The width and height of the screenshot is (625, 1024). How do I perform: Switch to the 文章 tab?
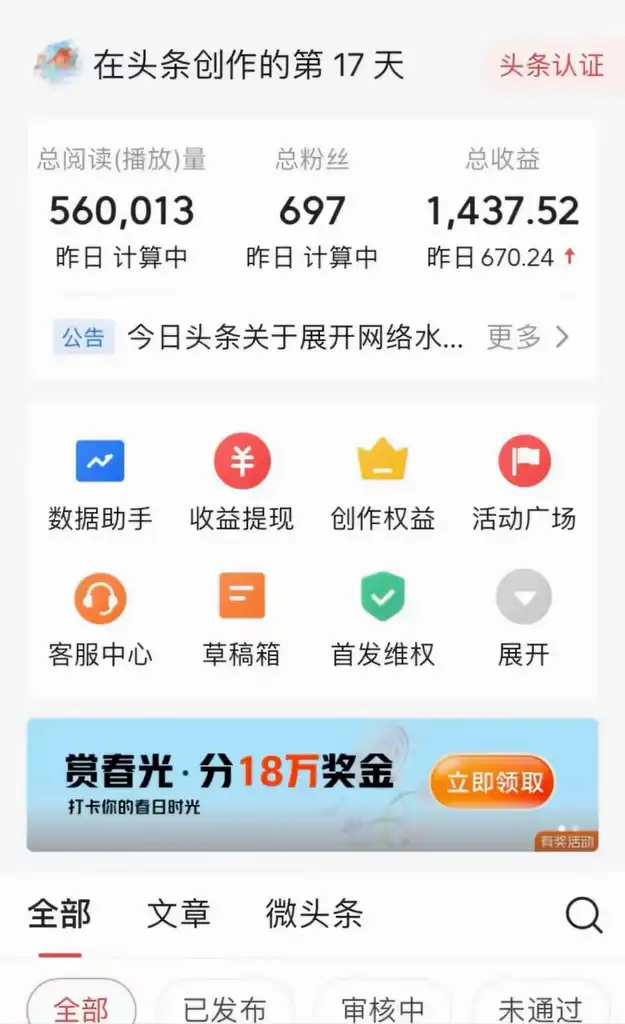coord(179,914)
